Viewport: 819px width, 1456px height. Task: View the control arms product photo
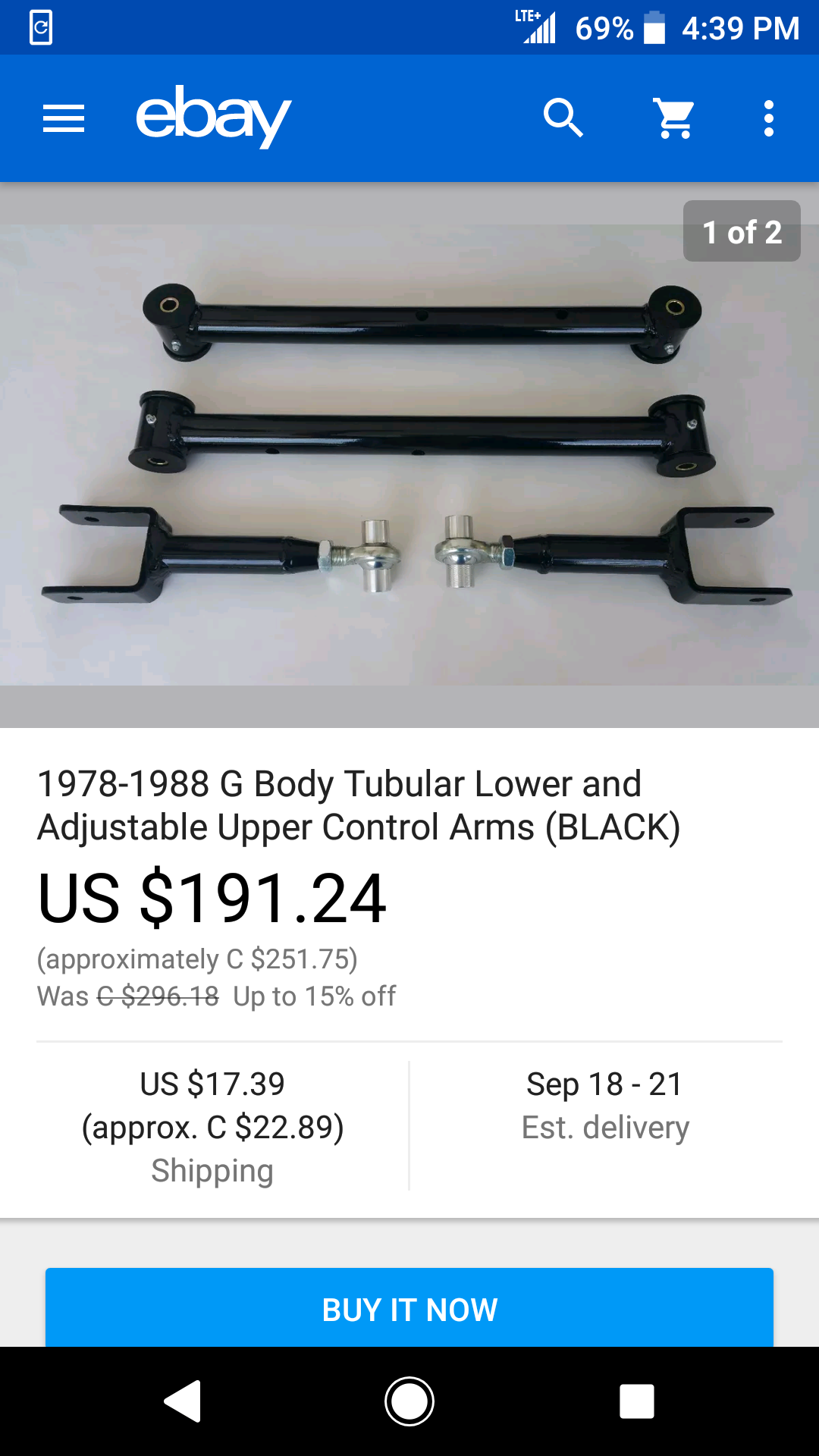click(x=409, y=455)
